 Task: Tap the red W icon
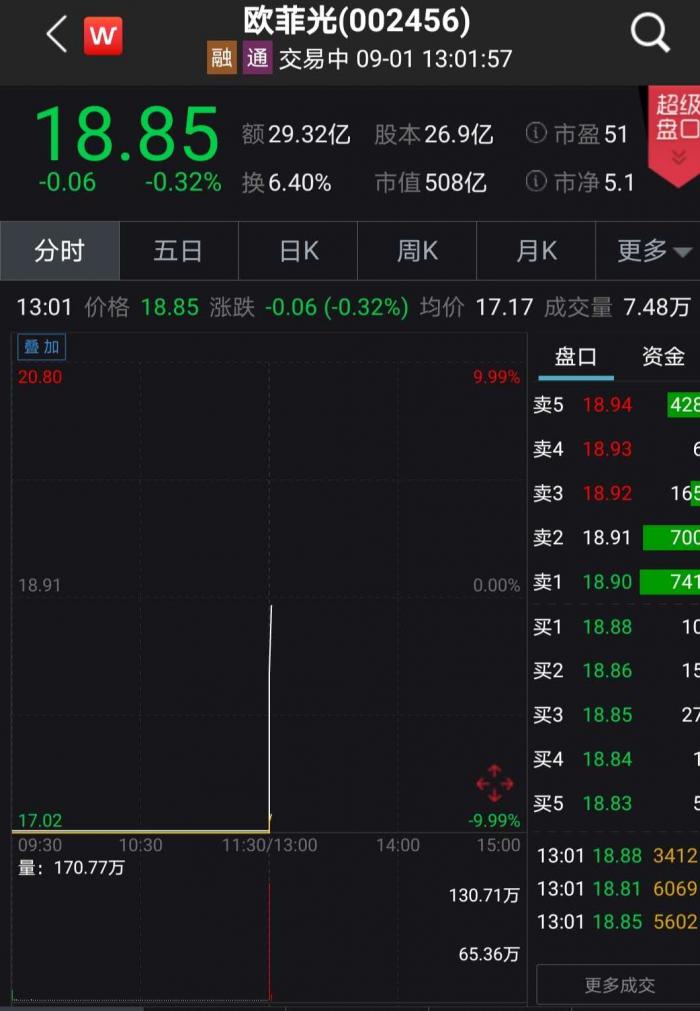point(102,36)
